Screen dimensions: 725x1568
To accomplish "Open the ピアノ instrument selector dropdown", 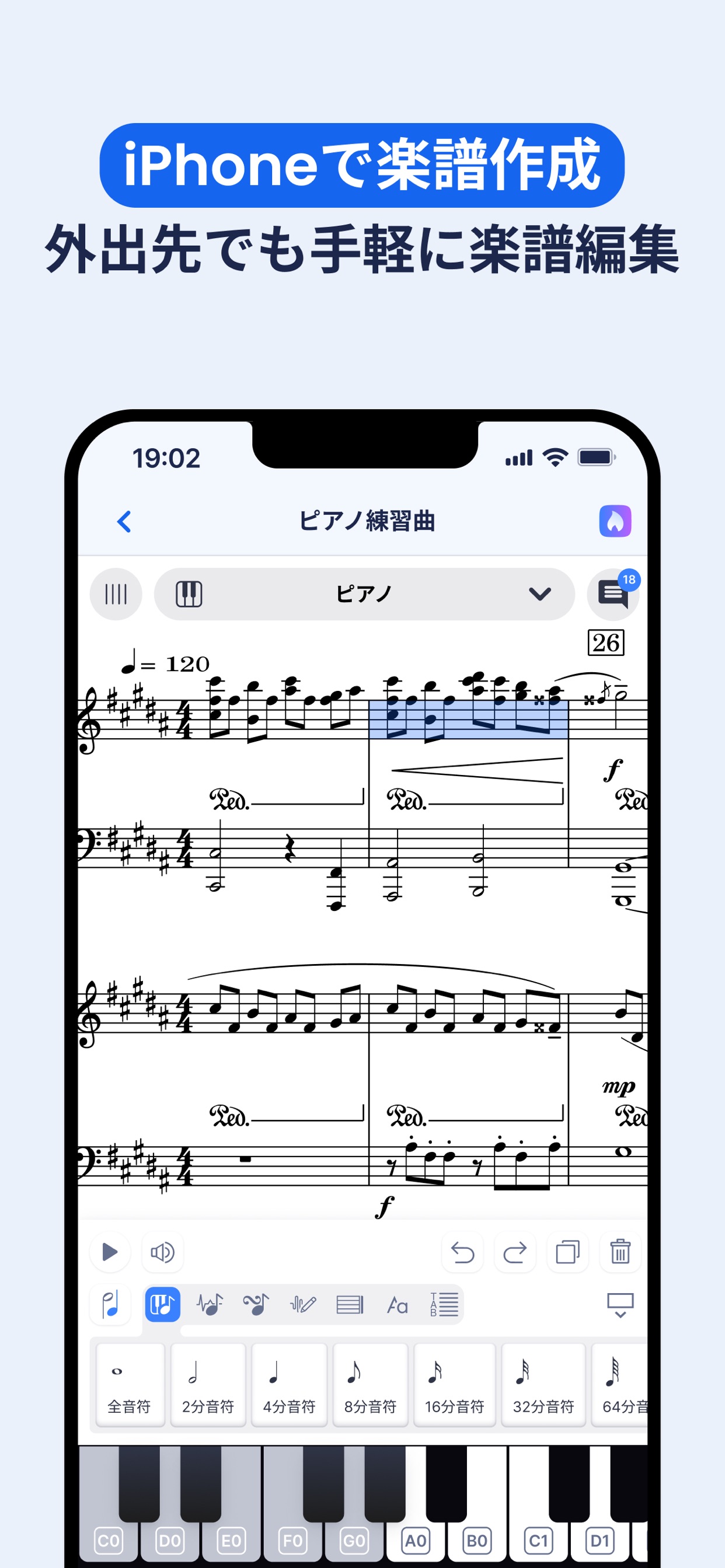I will pos(538,594).
